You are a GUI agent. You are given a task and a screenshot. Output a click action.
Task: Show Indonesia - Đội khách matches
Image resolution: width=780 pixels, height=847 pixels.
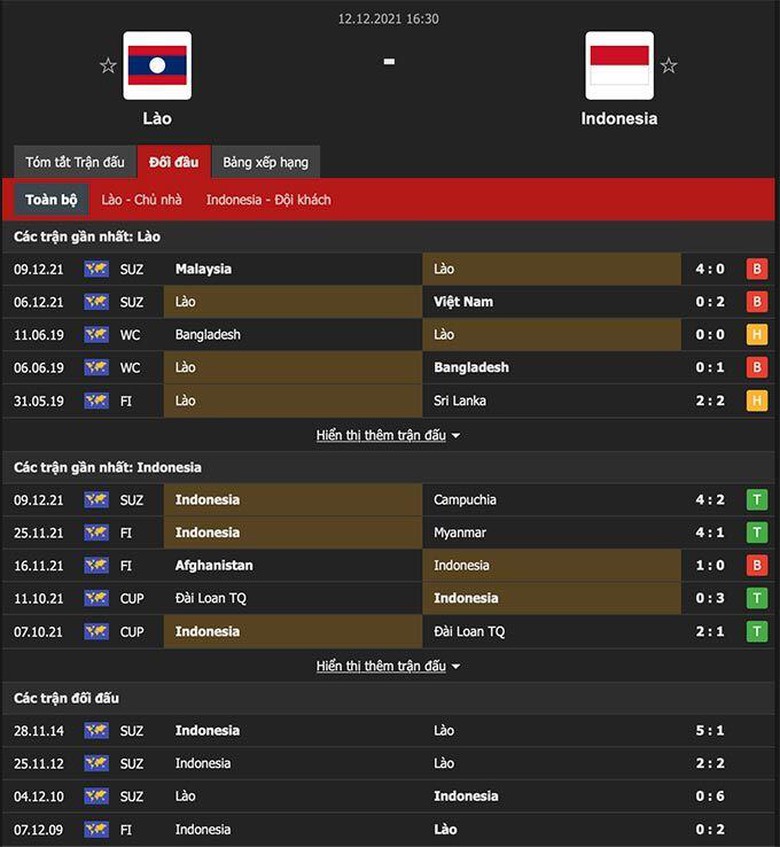268,200
